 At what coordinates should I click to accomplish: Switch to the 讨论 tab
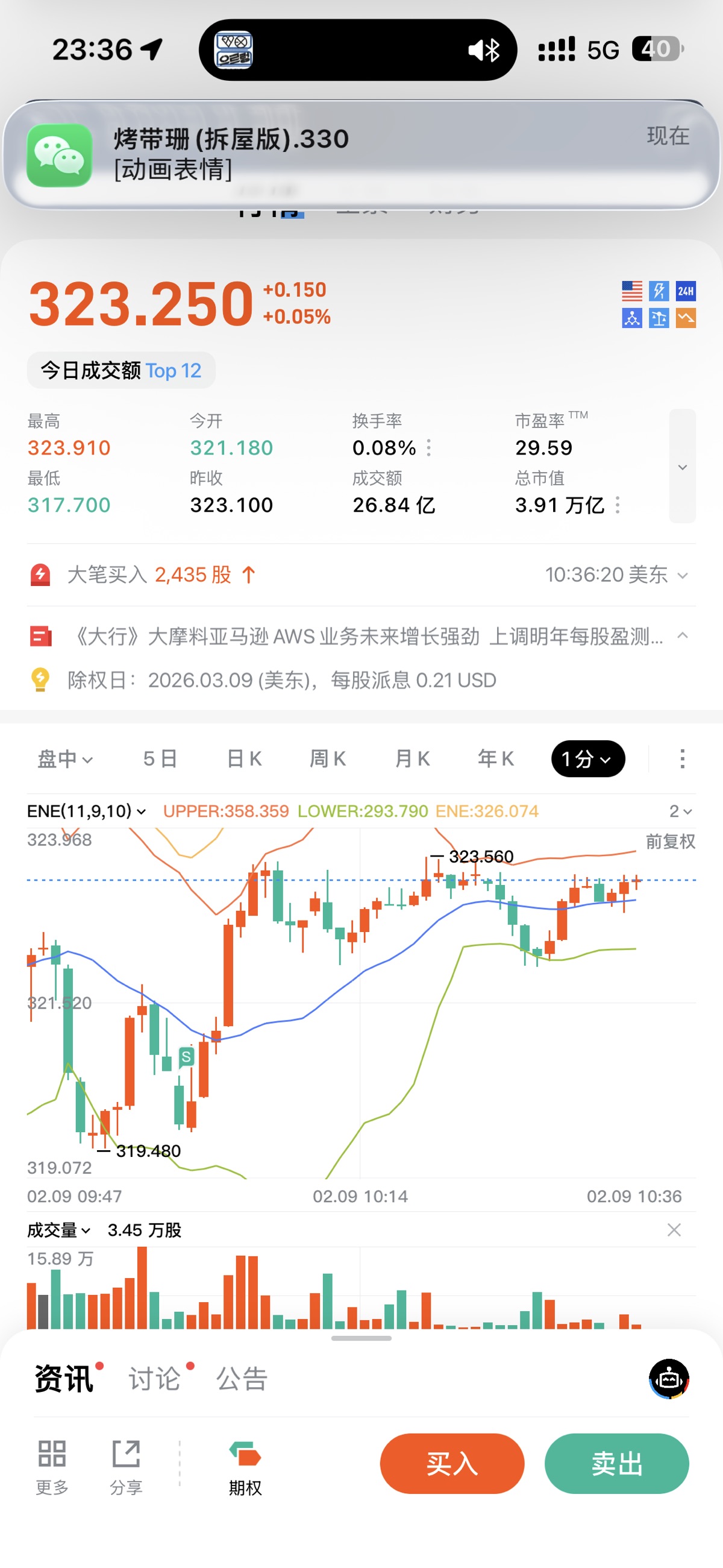(155, 1379)
